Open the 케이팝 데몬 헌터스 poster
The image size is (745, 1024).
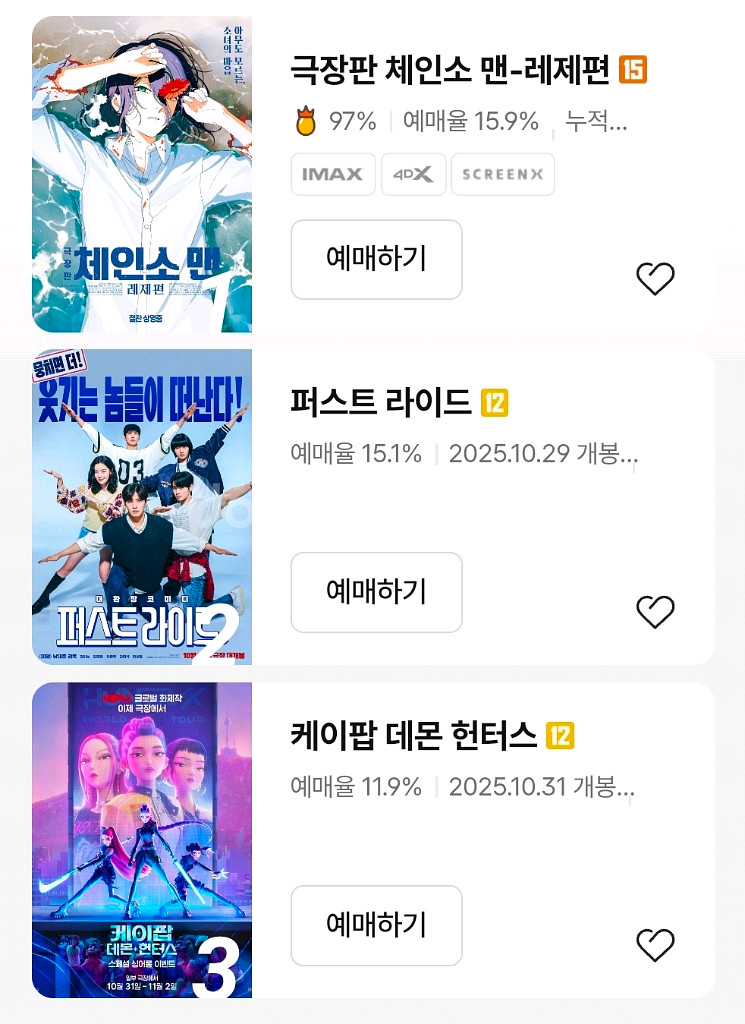pyautogui.click(x=142, y=840)
